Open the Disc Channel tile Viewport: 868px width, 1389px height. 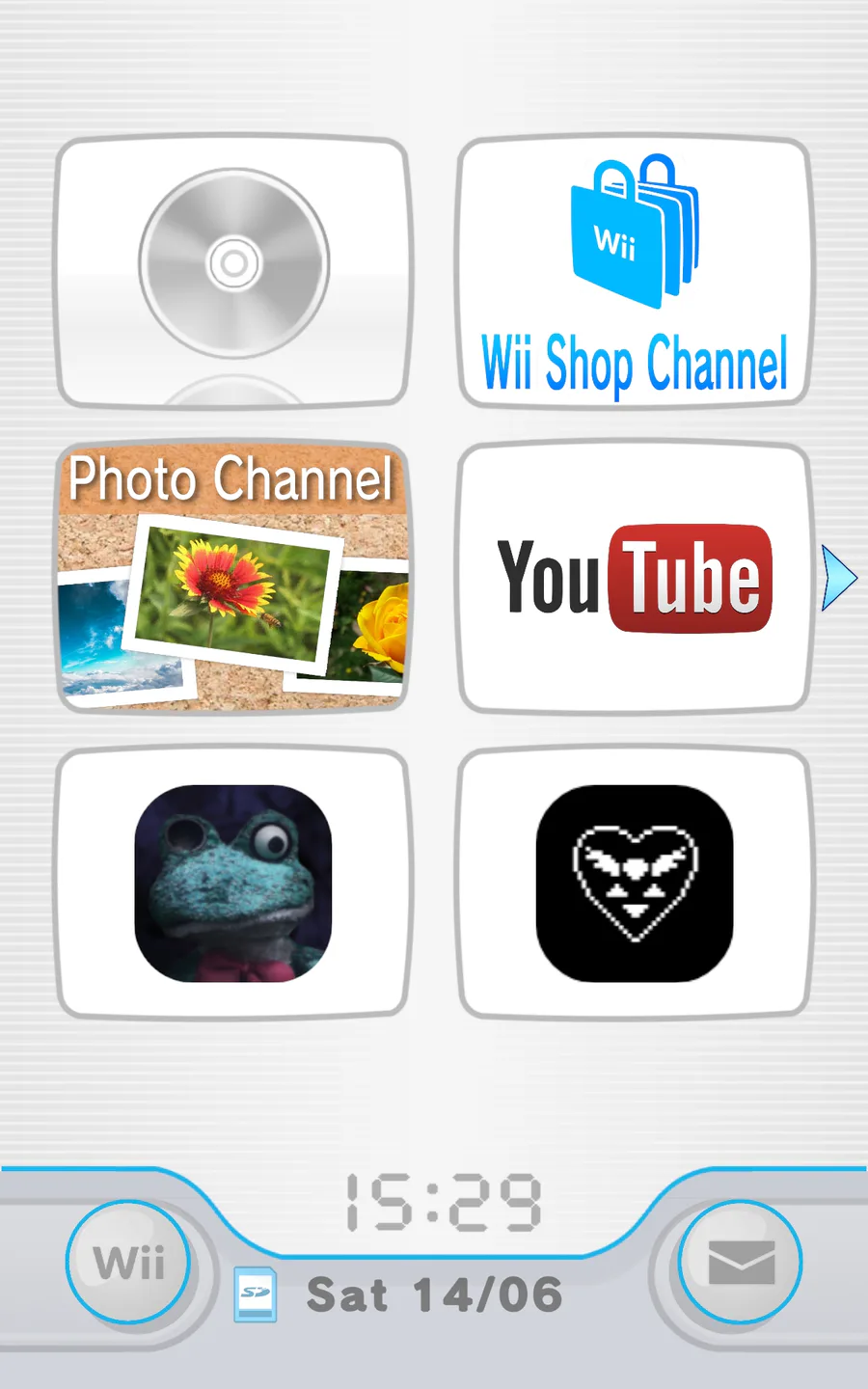232,271
